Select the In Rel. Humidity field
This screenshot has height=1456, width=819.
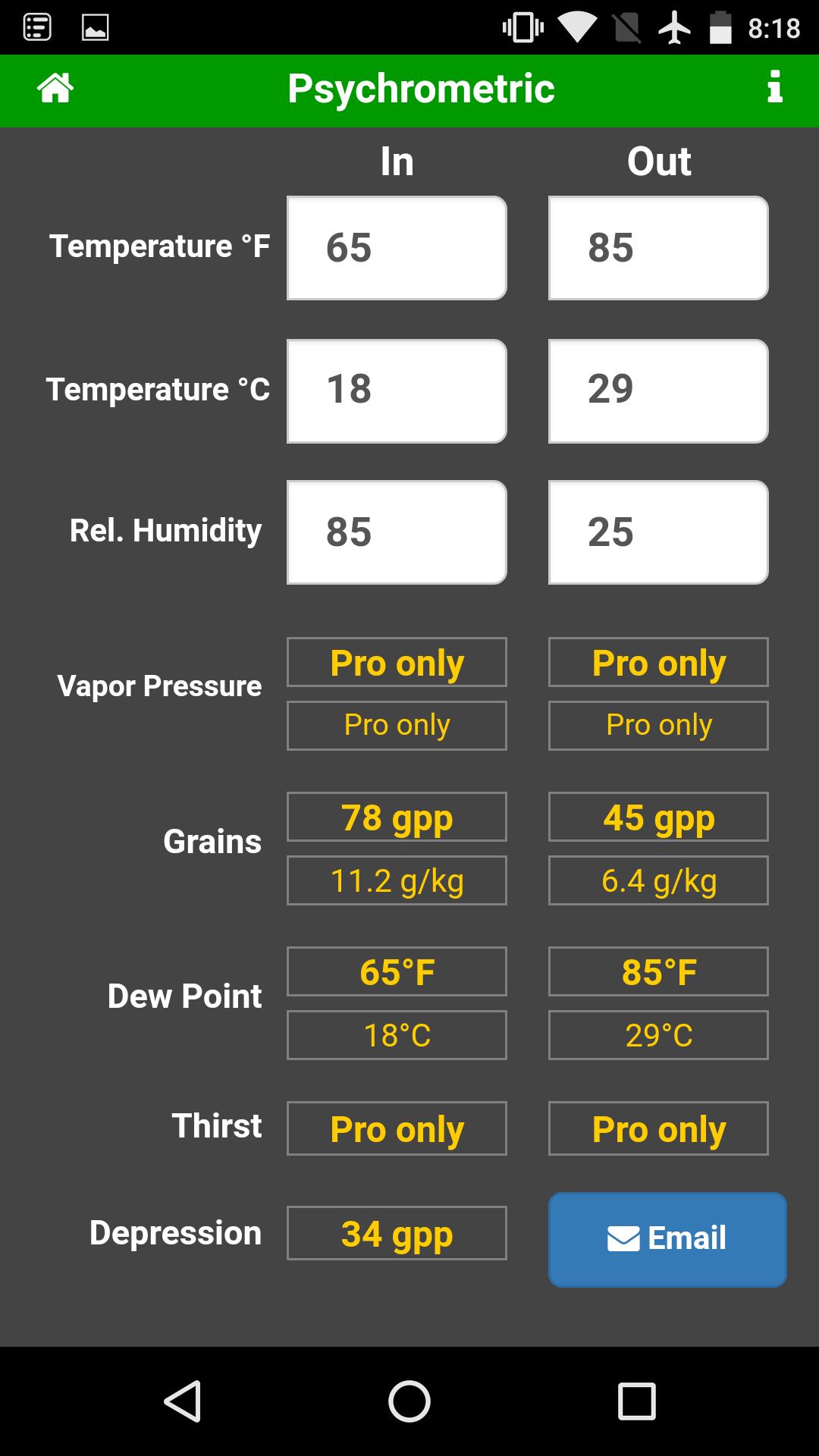[397, 532]
